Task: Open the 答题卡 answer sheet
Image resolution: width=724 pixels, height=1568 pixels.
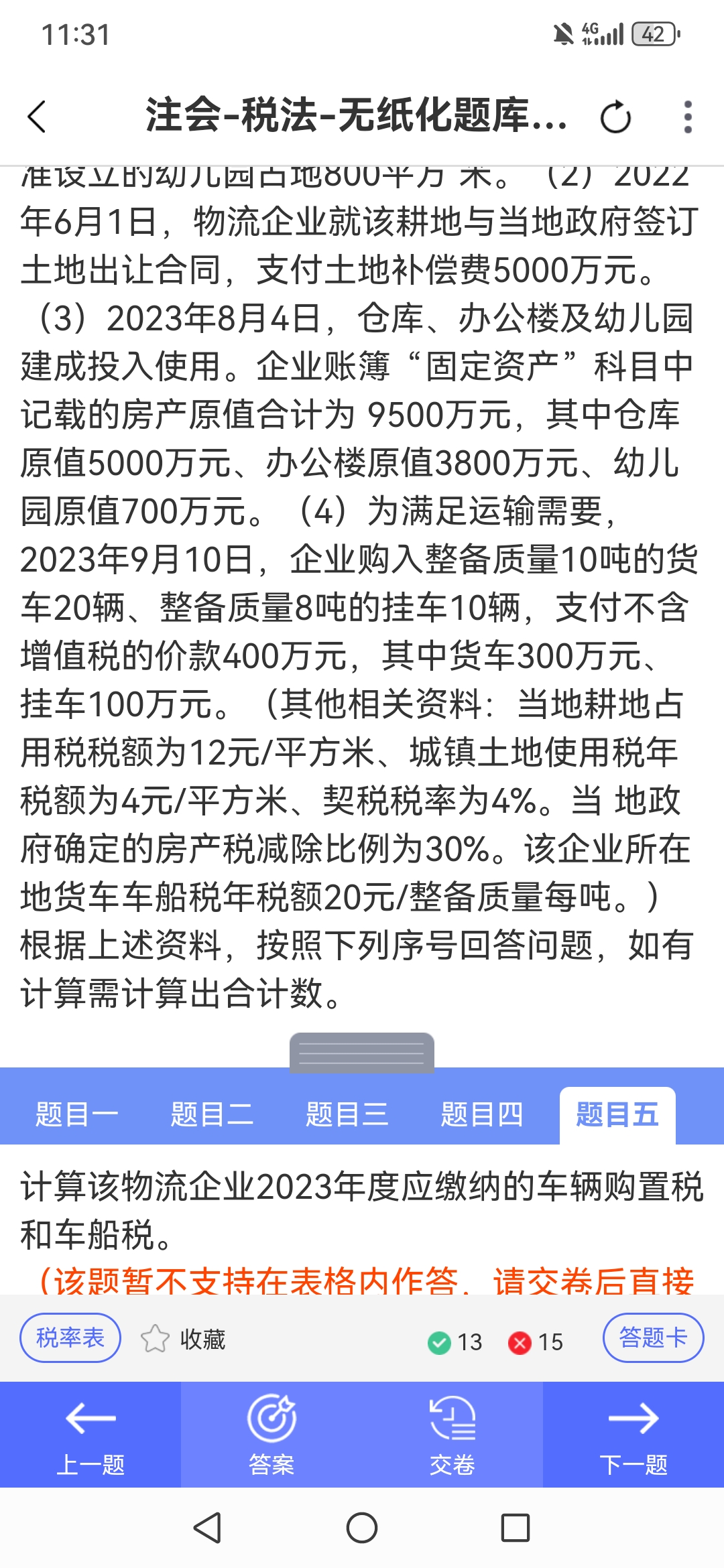Action: 654,1337
